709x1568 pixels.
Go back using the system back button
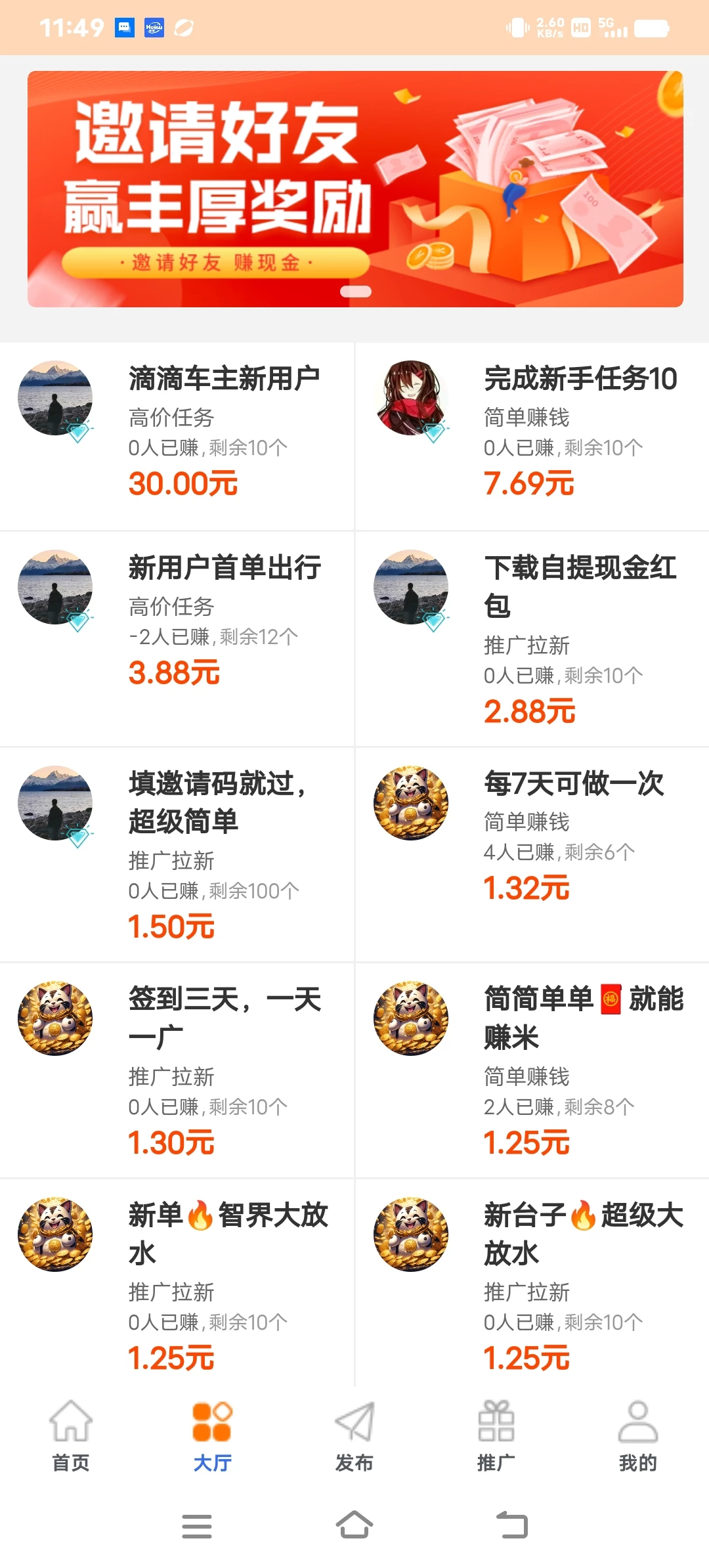[512, 1525]
